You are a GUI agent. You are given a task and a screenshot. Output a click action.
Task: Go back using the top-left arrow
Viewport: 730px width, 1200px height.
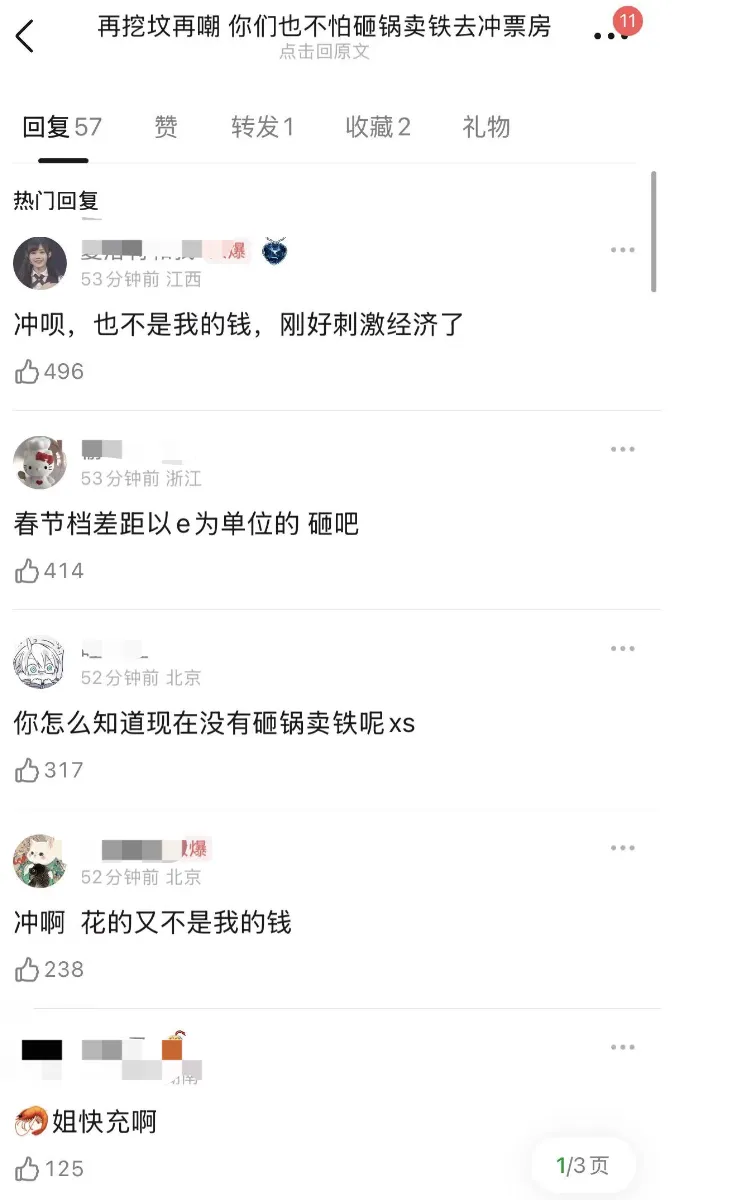25,37
